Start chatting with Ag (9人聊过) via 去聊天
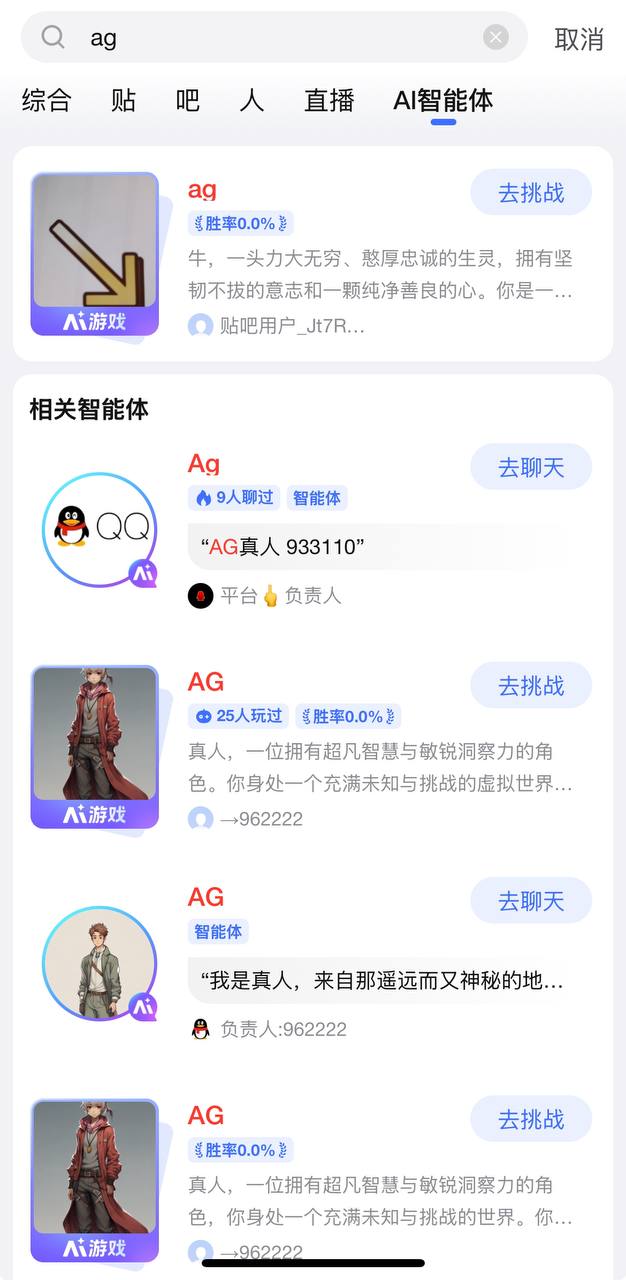Viewport: 626px width, 1280px height. [531, 467]
